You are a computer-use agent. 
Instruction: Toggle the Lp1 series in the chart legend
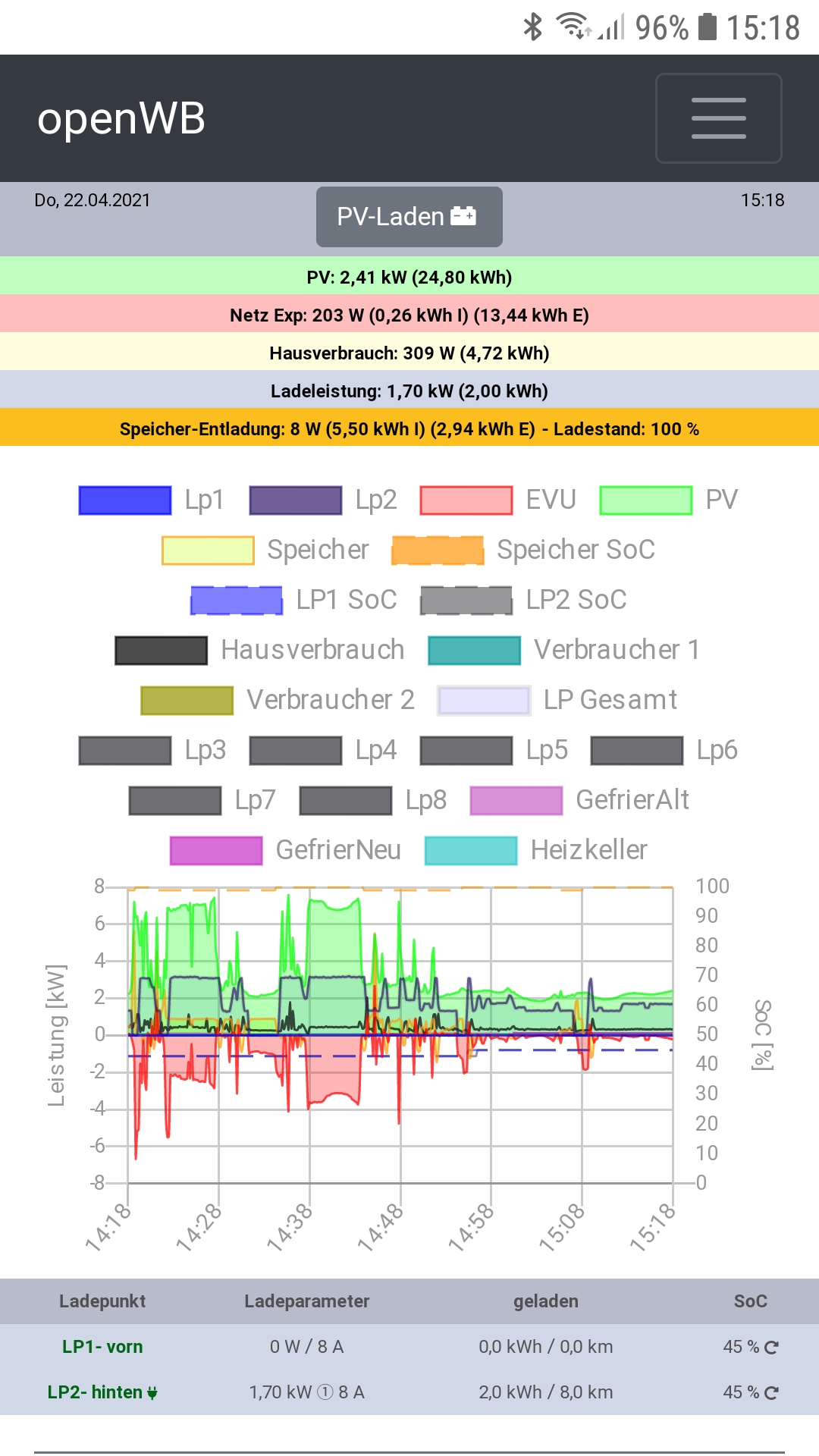point(152,500)
